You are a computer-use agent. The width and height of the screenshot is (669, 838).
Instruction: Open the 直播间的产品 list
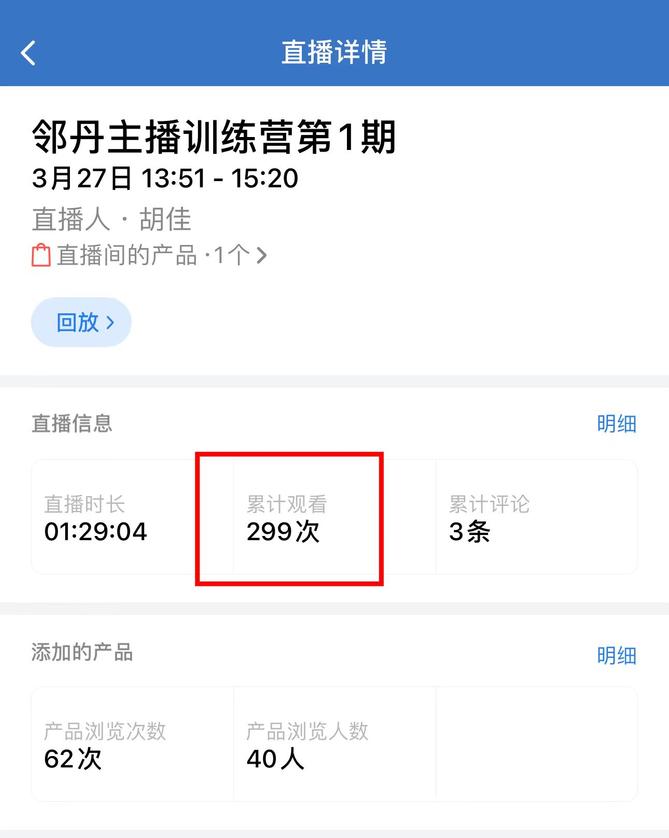[x=150, y=256]
